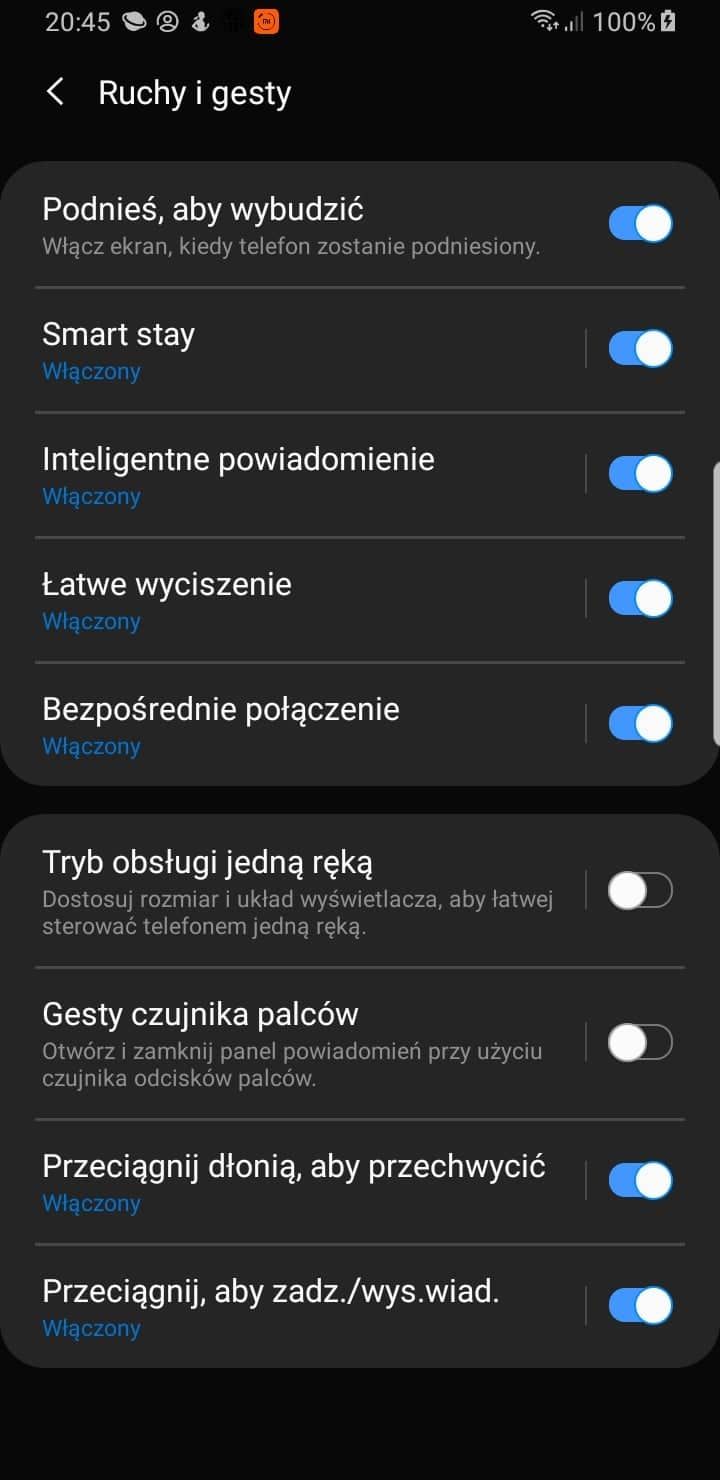Tap the back arrow to leave Ruchy i gesty

[55, 92]
